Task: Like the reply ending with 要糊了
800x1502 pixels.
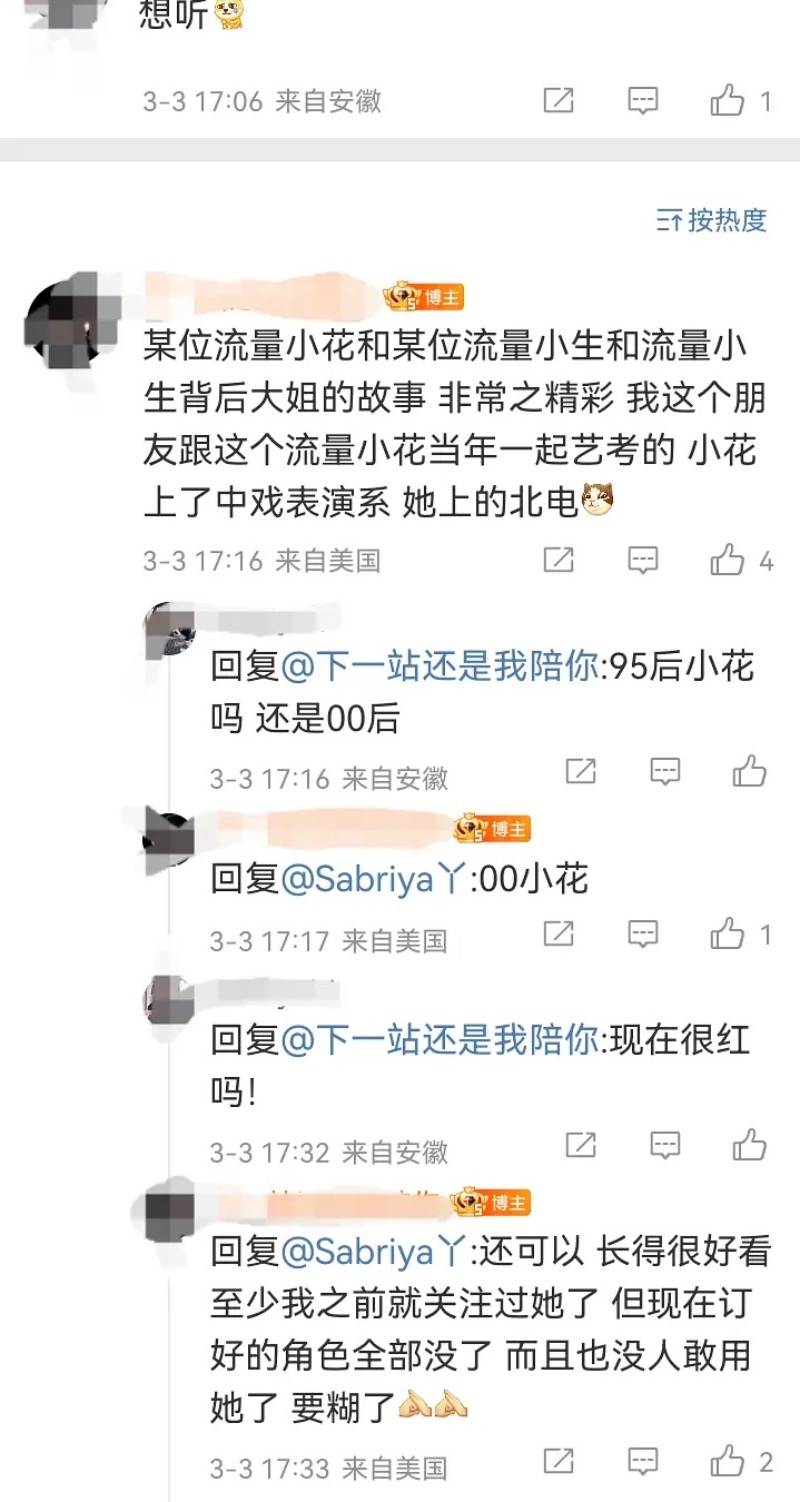Action: (x=728, y=1462)
